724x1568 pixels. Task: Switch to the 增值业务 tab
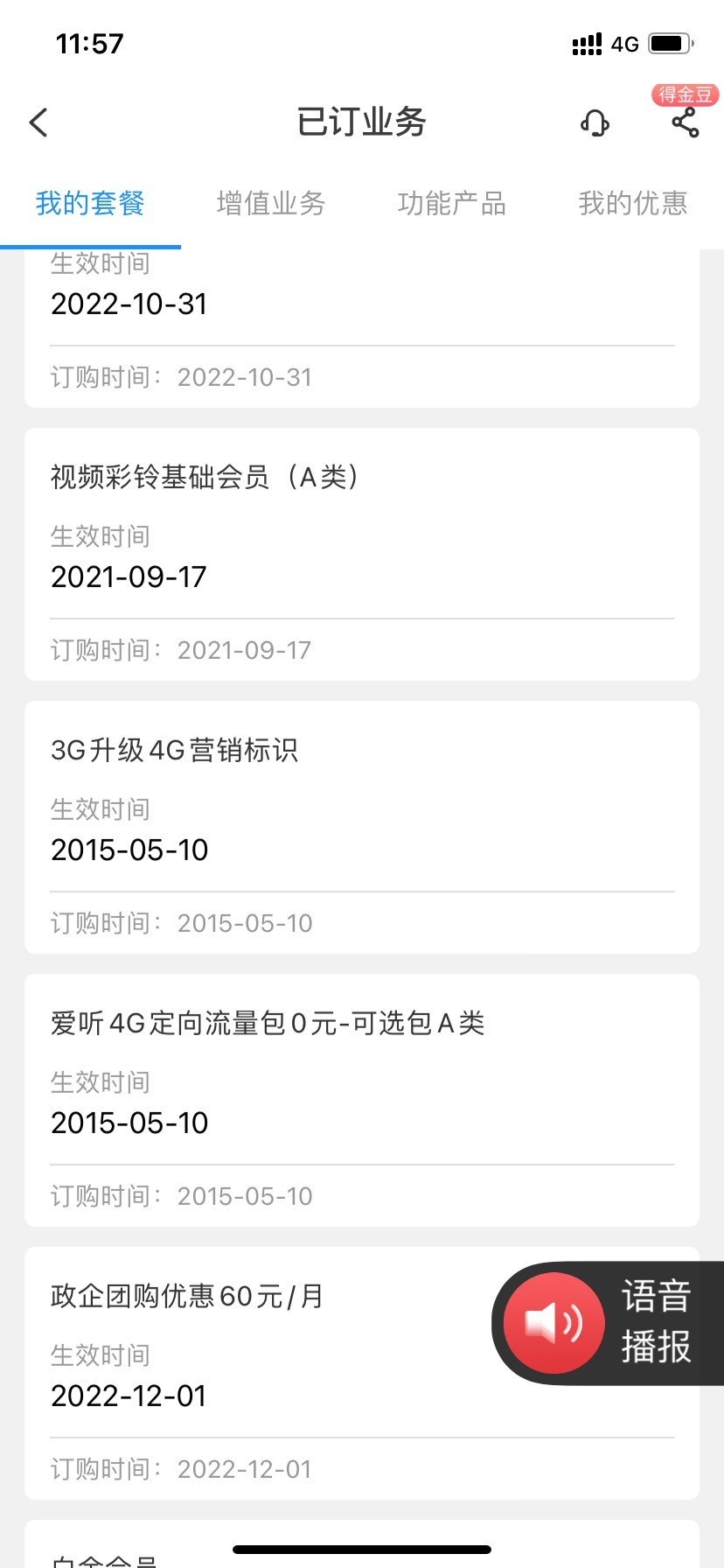point(271,204)
